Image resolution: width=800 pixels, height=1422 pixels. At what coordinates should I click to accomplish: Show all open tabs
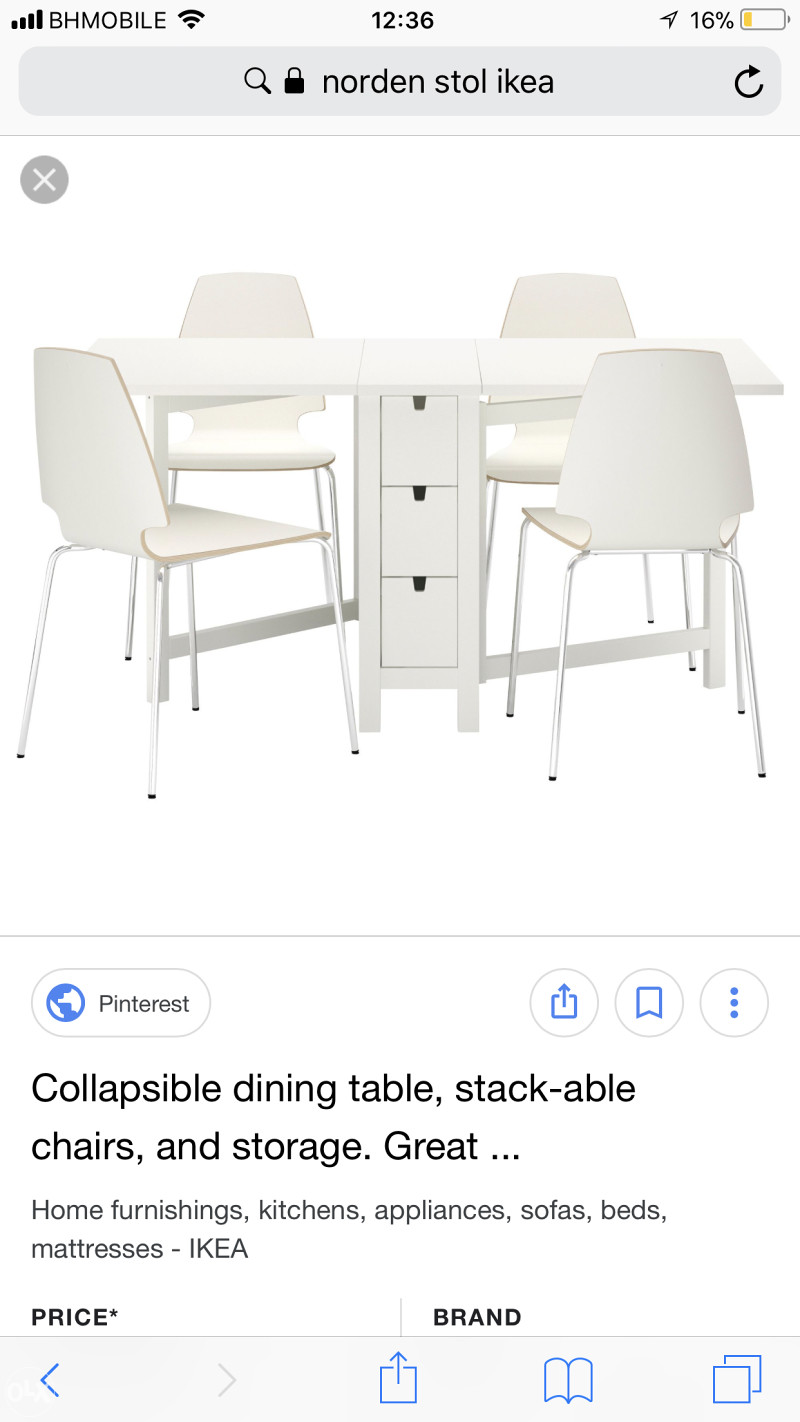pos(737,1380)
